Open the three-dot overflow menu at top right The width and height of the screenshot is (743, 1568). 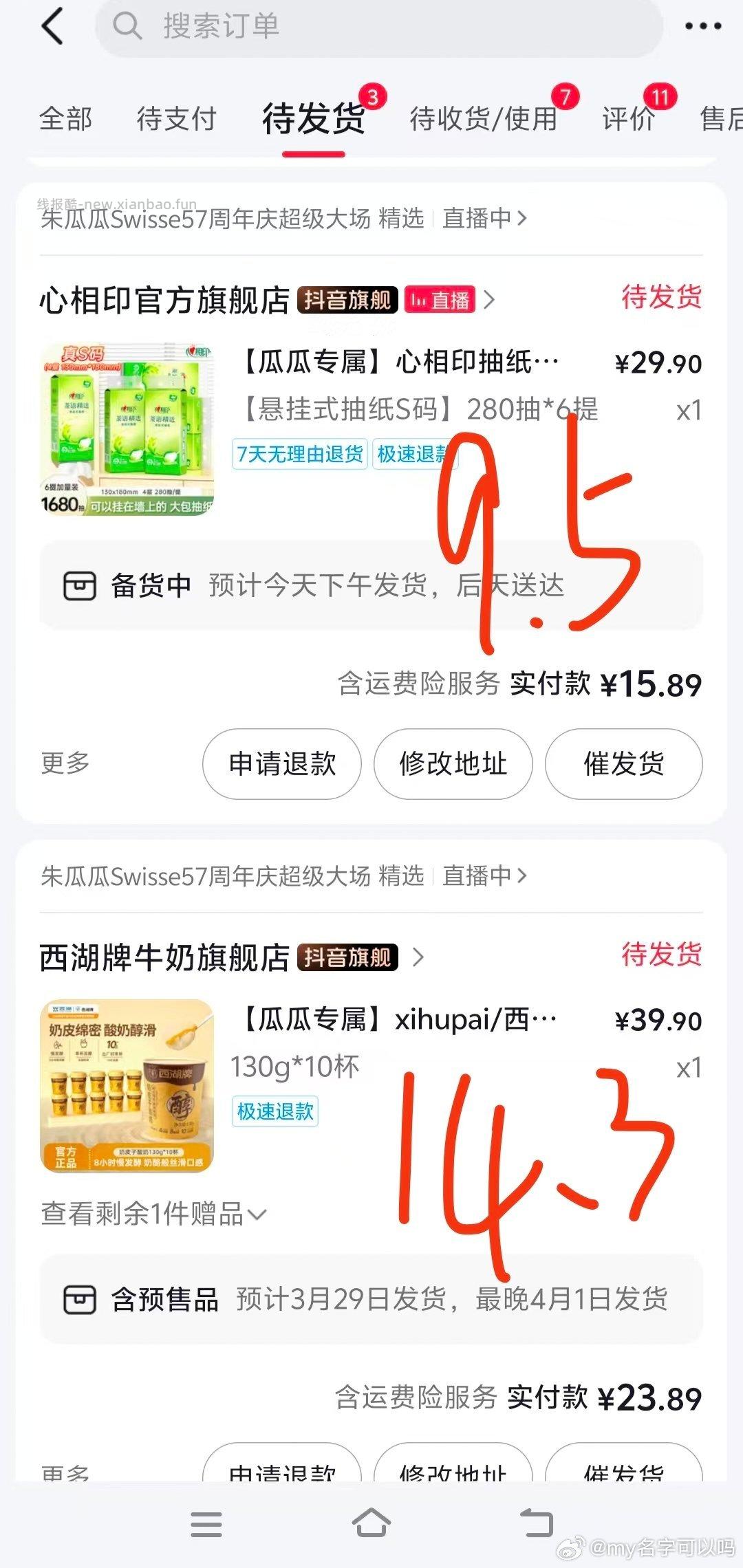[703, 25]
